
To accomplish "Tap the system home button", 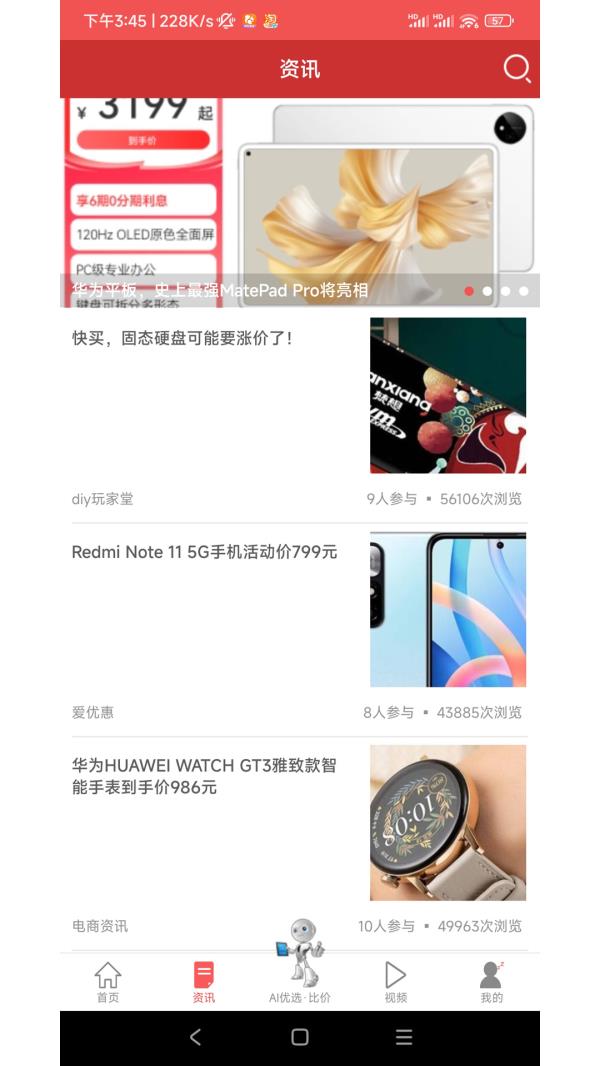I will pyautogui.click(x=300, y=1037).
